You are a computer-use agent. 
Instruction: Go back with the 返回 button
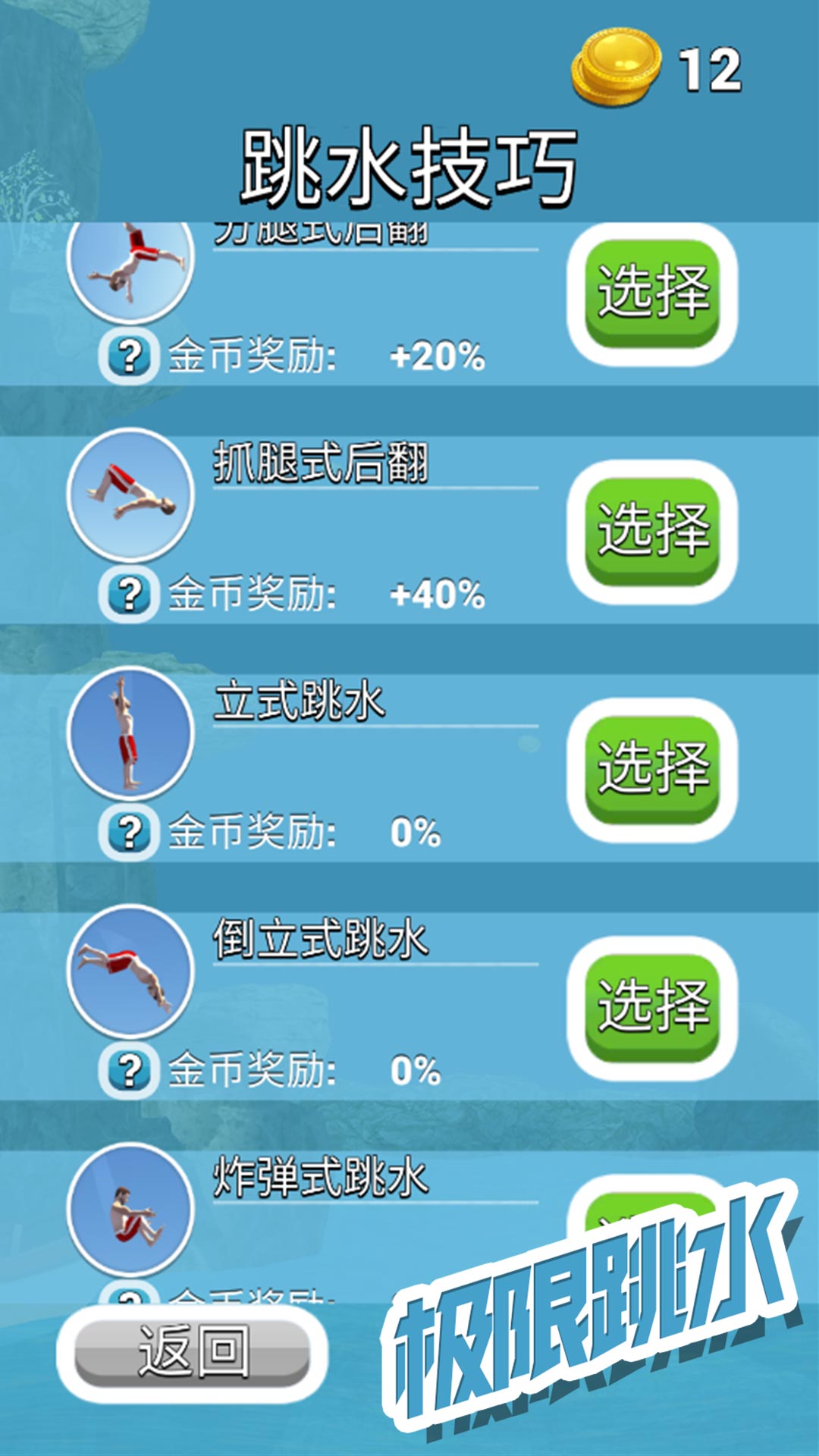coord(192,1352)
